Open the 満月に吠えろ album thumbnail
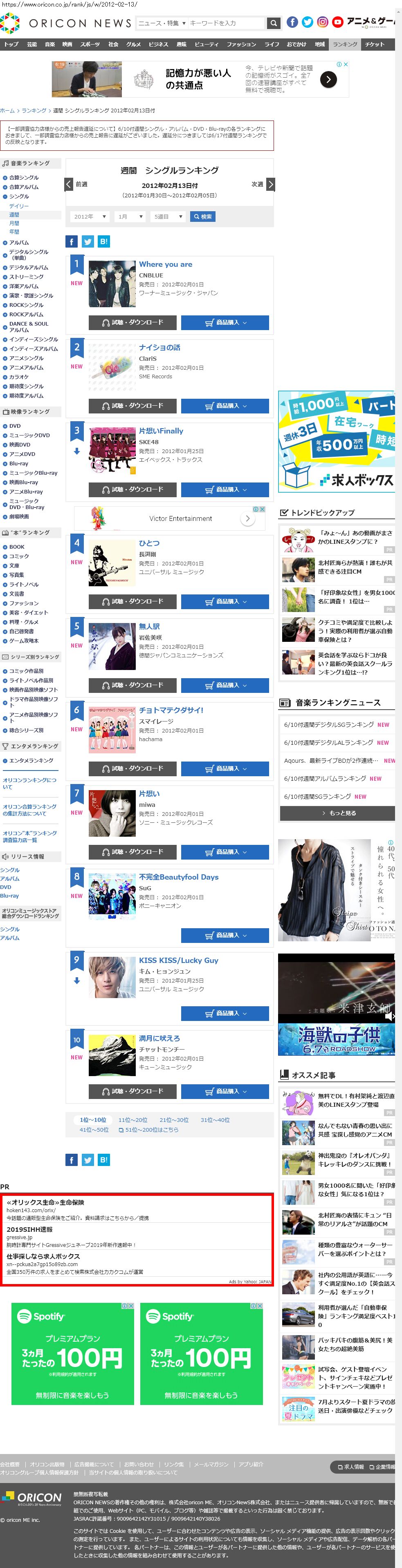The height and width of the screenshot is (1568, 402). coord(112,1055)
